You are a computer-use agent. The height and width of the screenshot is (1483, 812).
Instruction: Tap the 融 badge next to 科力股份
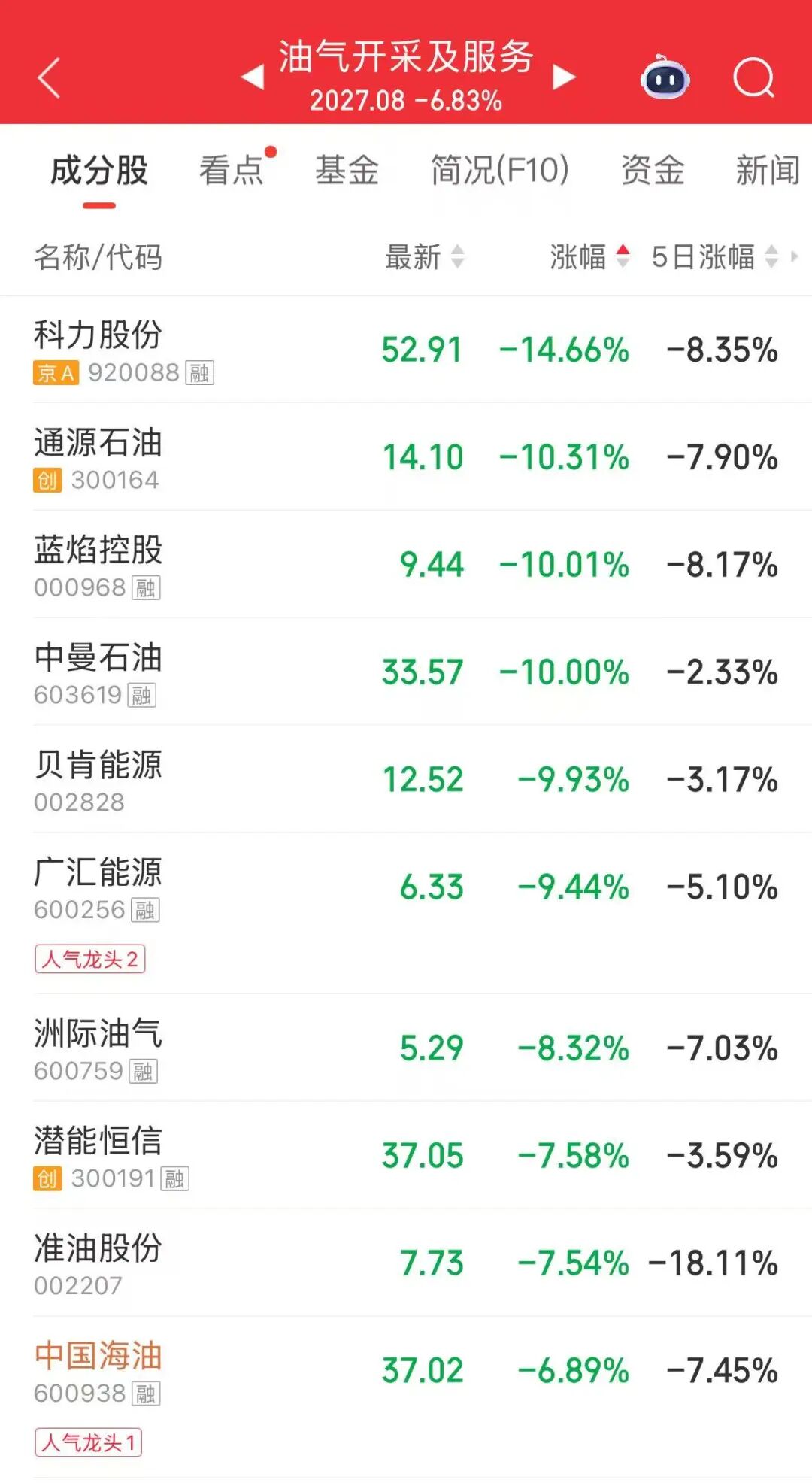point(201,373)
